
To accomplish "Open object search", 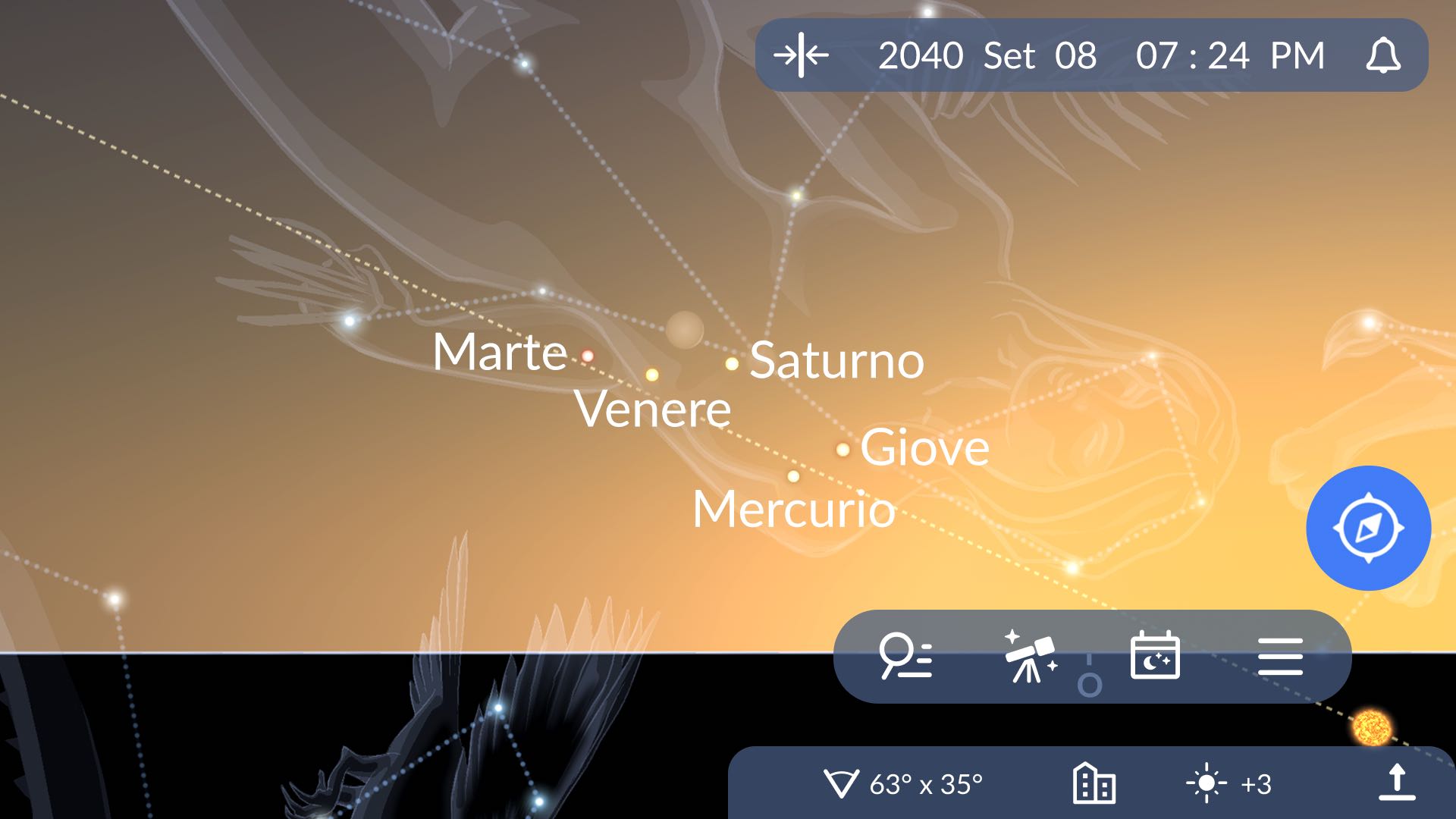I will tap(905, 656).
